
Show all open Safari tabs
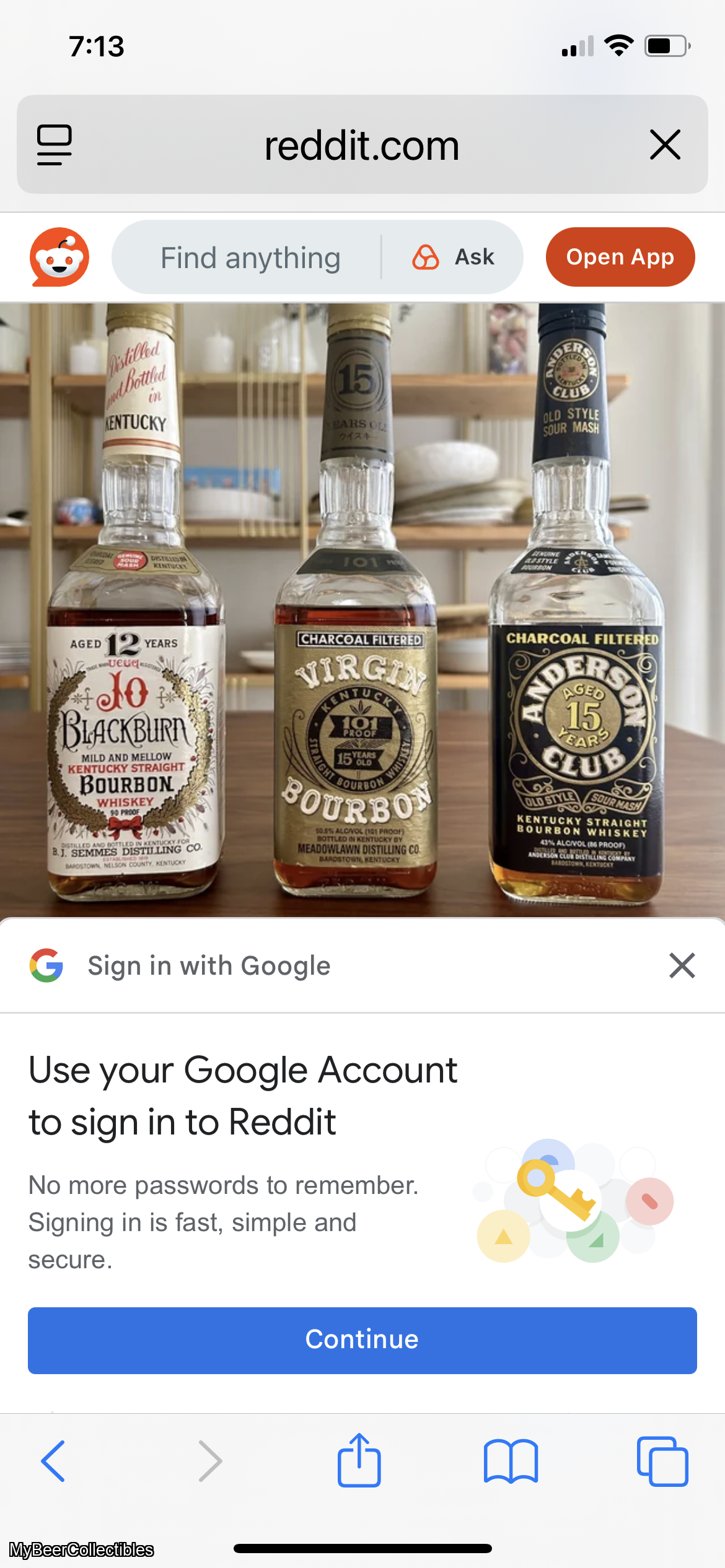point(662,1461)
